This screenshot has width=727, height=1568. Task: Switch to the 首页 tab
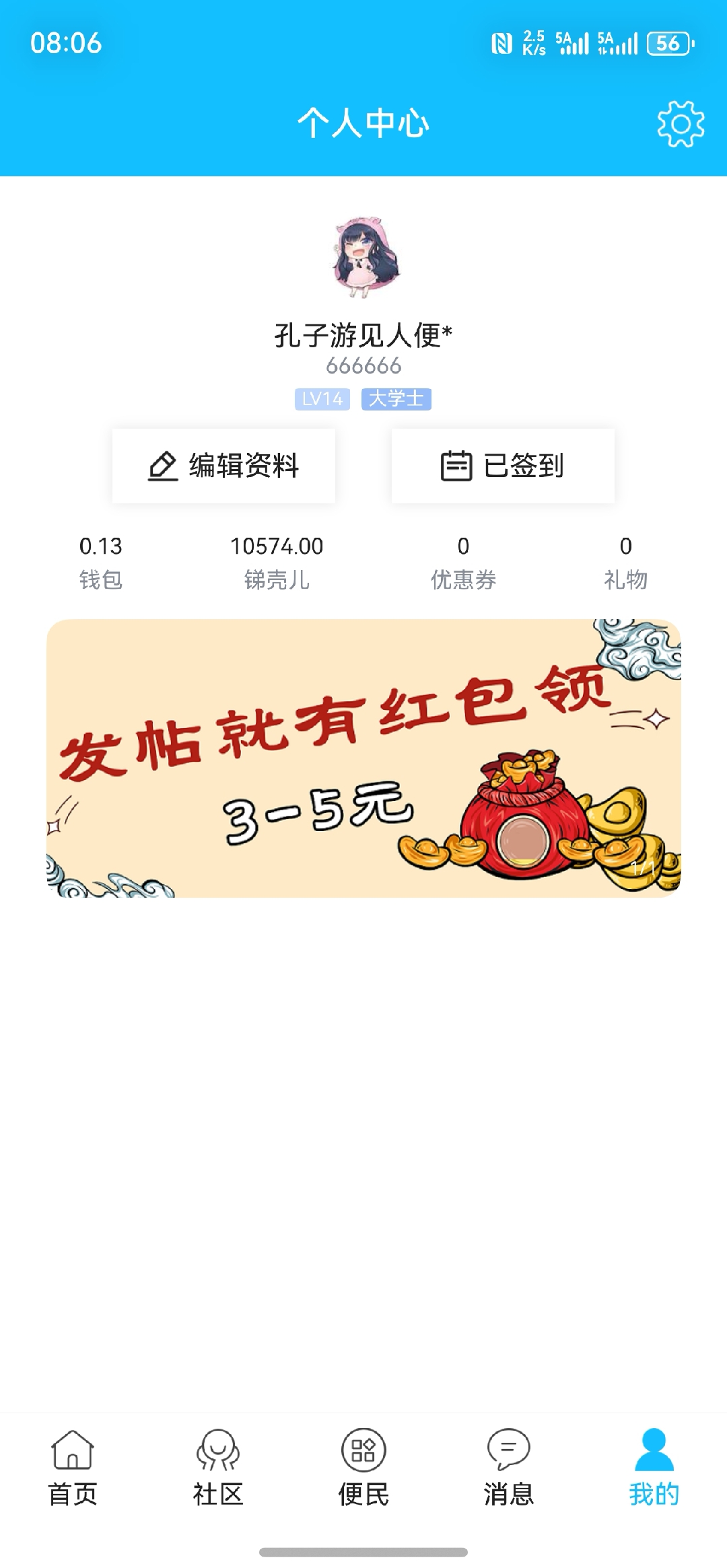point(73,1467)
